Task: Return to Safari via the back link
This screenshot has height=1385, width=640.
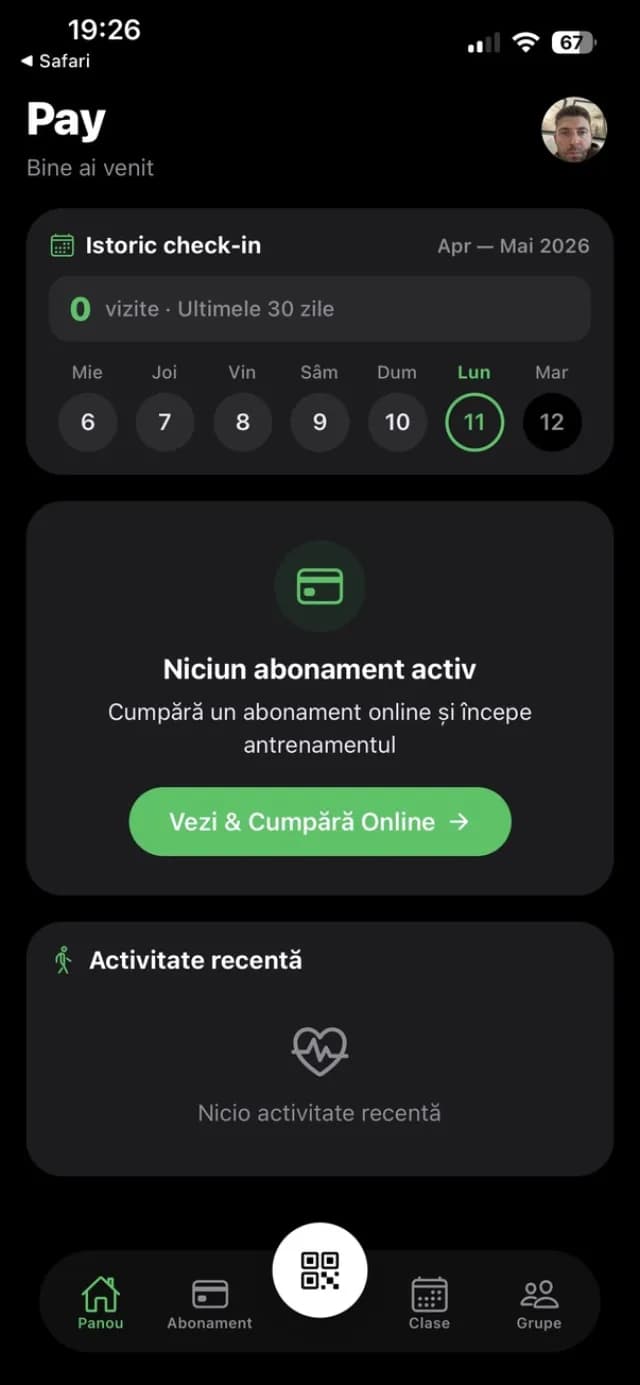Action: [x=55, y=61]
